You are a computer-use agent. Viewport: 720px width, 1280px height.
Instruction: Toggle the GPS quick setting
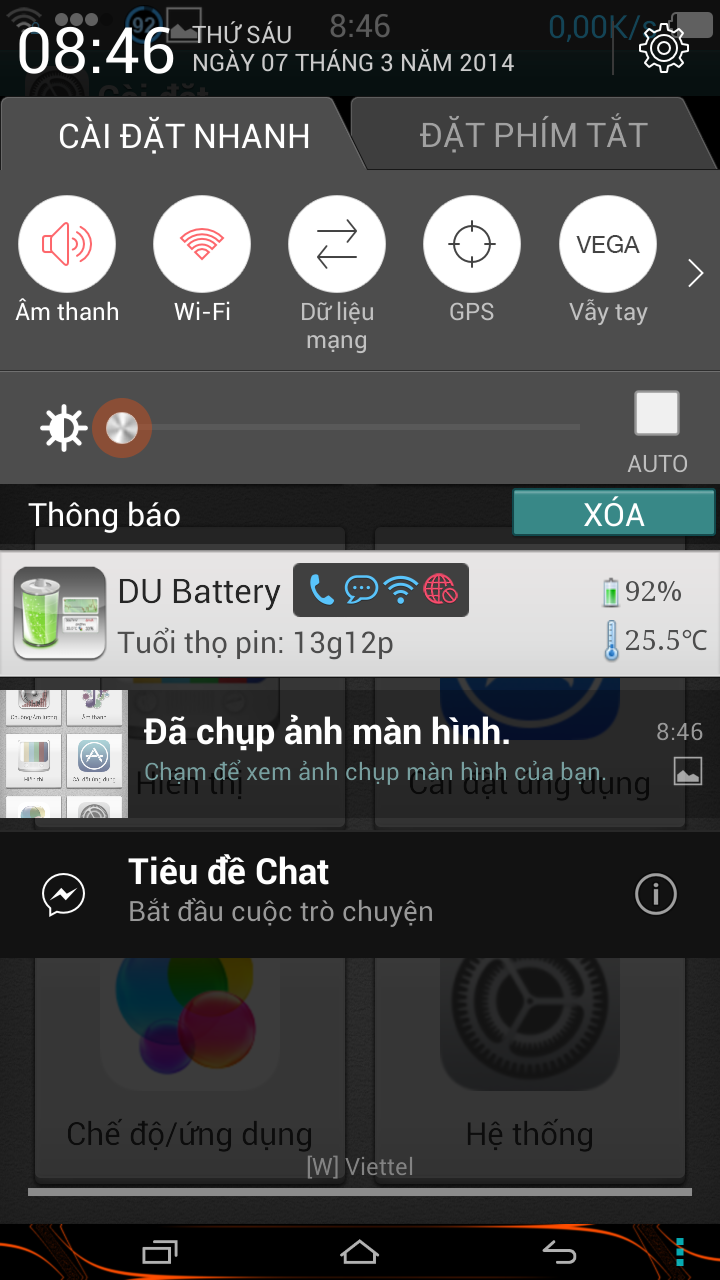click(472, 244)
